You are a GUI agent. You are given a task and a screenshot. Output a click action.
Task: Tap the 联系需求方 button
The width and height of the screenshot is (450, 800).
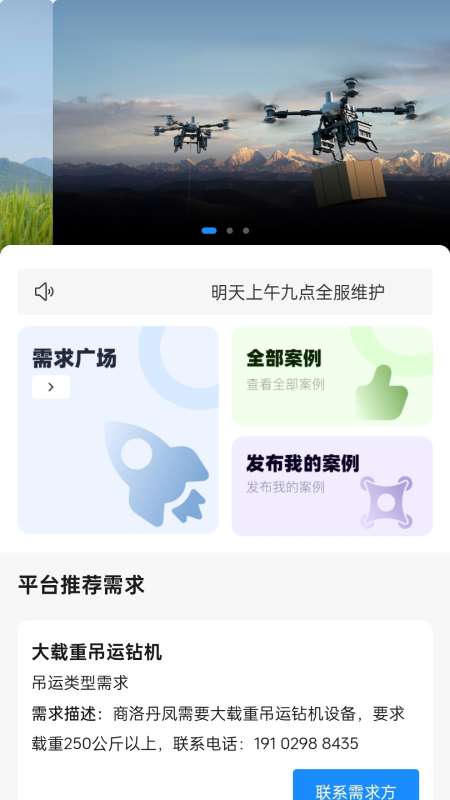click(x=356, y=786)
